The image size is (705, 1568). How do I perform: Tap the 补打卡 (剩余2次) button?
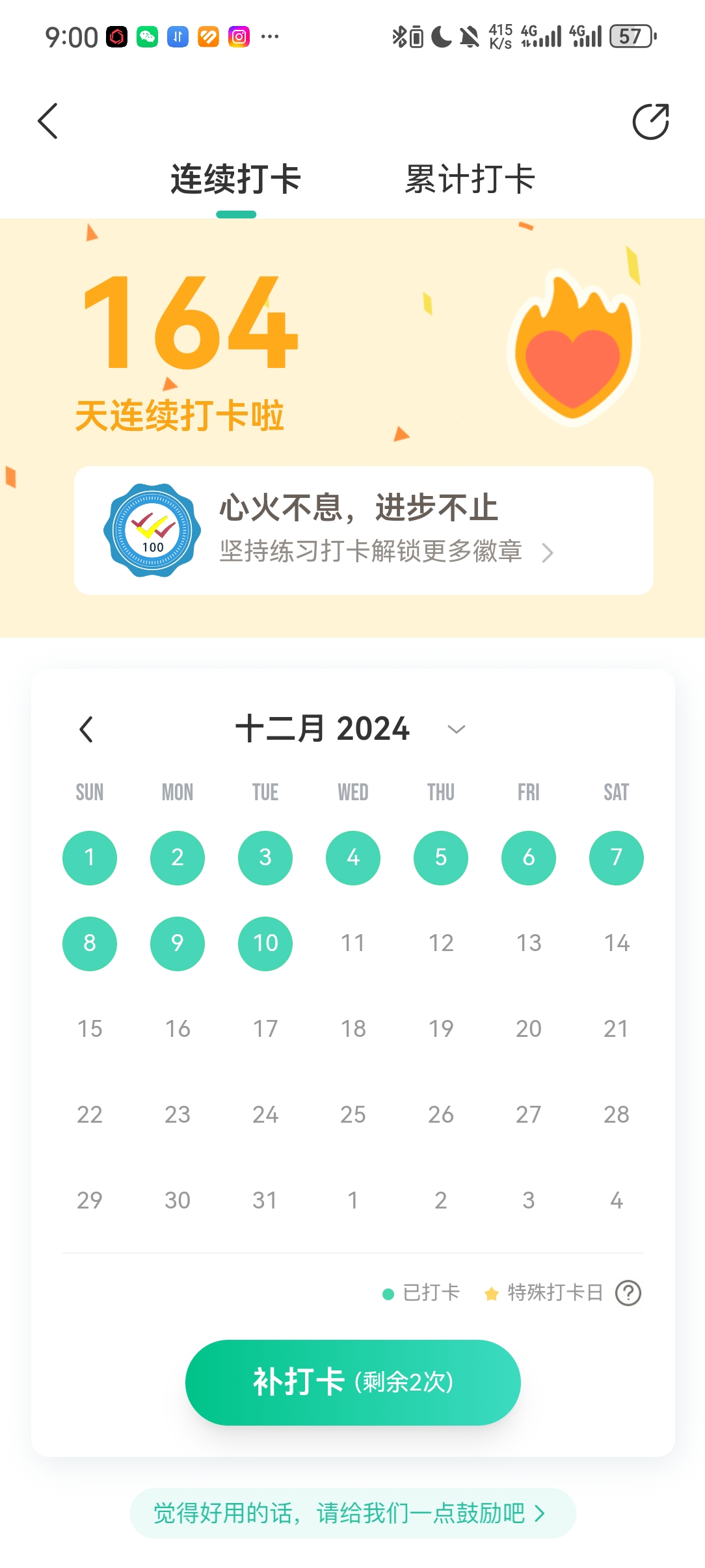click(352, 1382)
